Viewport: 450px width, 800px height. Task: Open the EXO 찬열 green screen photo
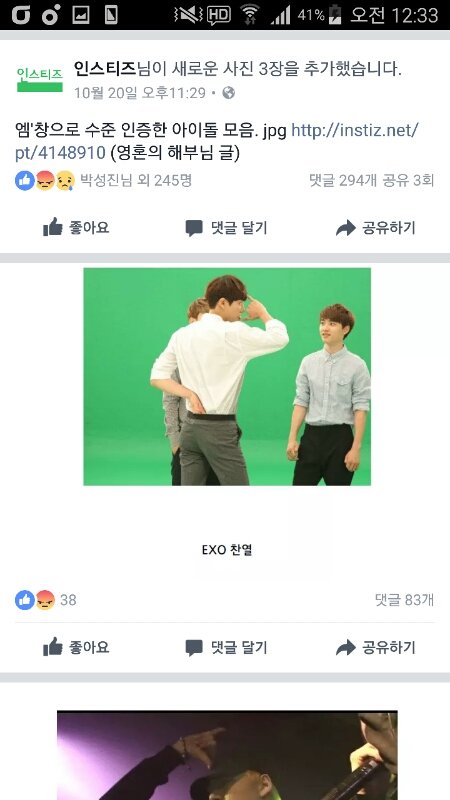227,377
